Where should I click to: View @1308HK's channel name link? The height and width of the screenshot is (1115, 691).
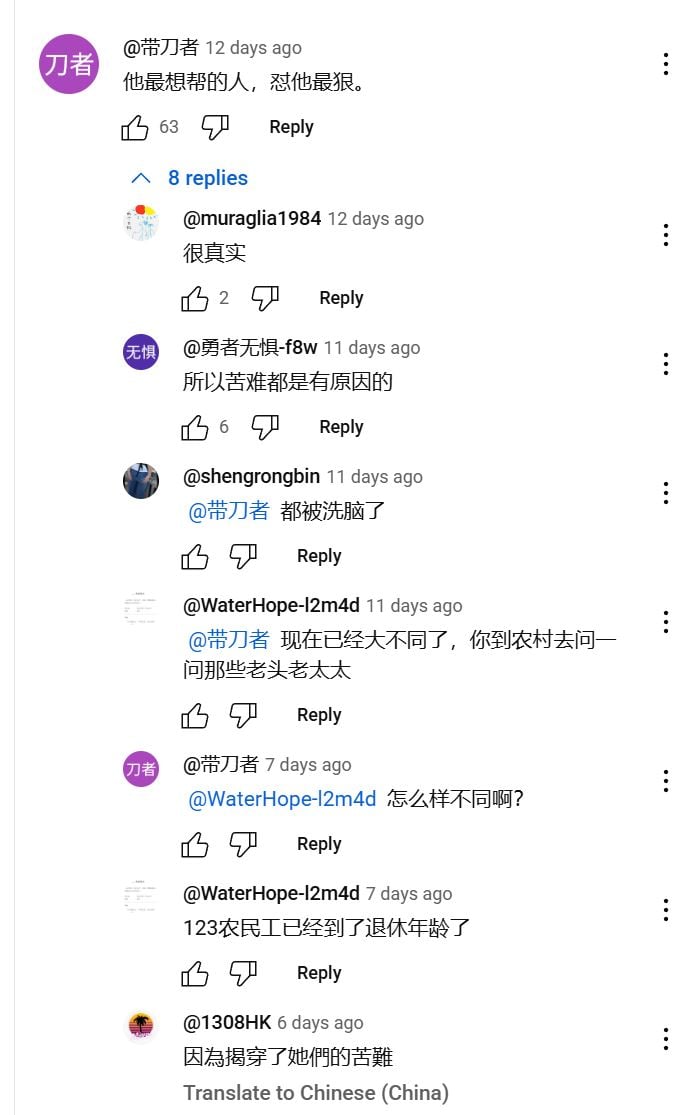pos(227,1023)
